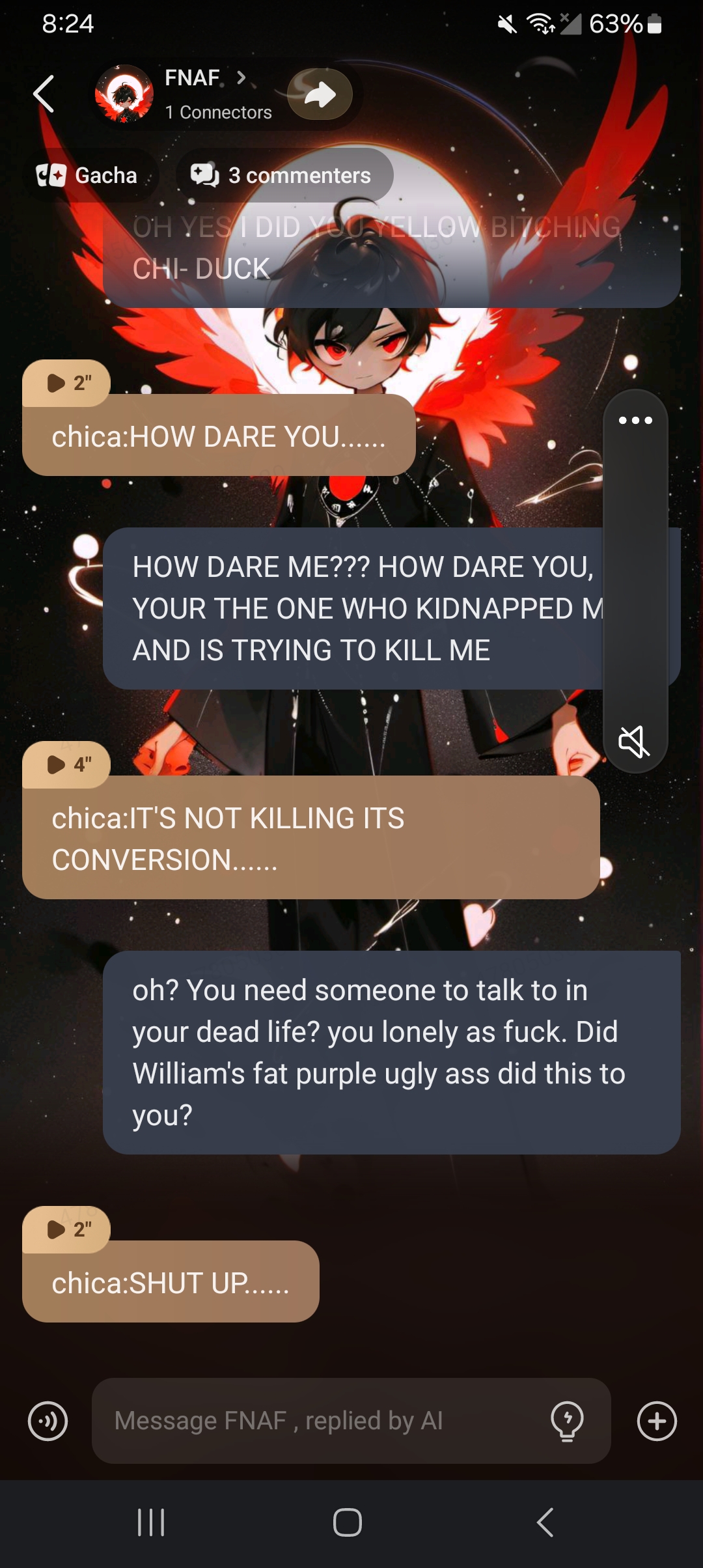The image size is (703, 1568).
Task: Open the Gacha chip
Action: click(88, 175)
